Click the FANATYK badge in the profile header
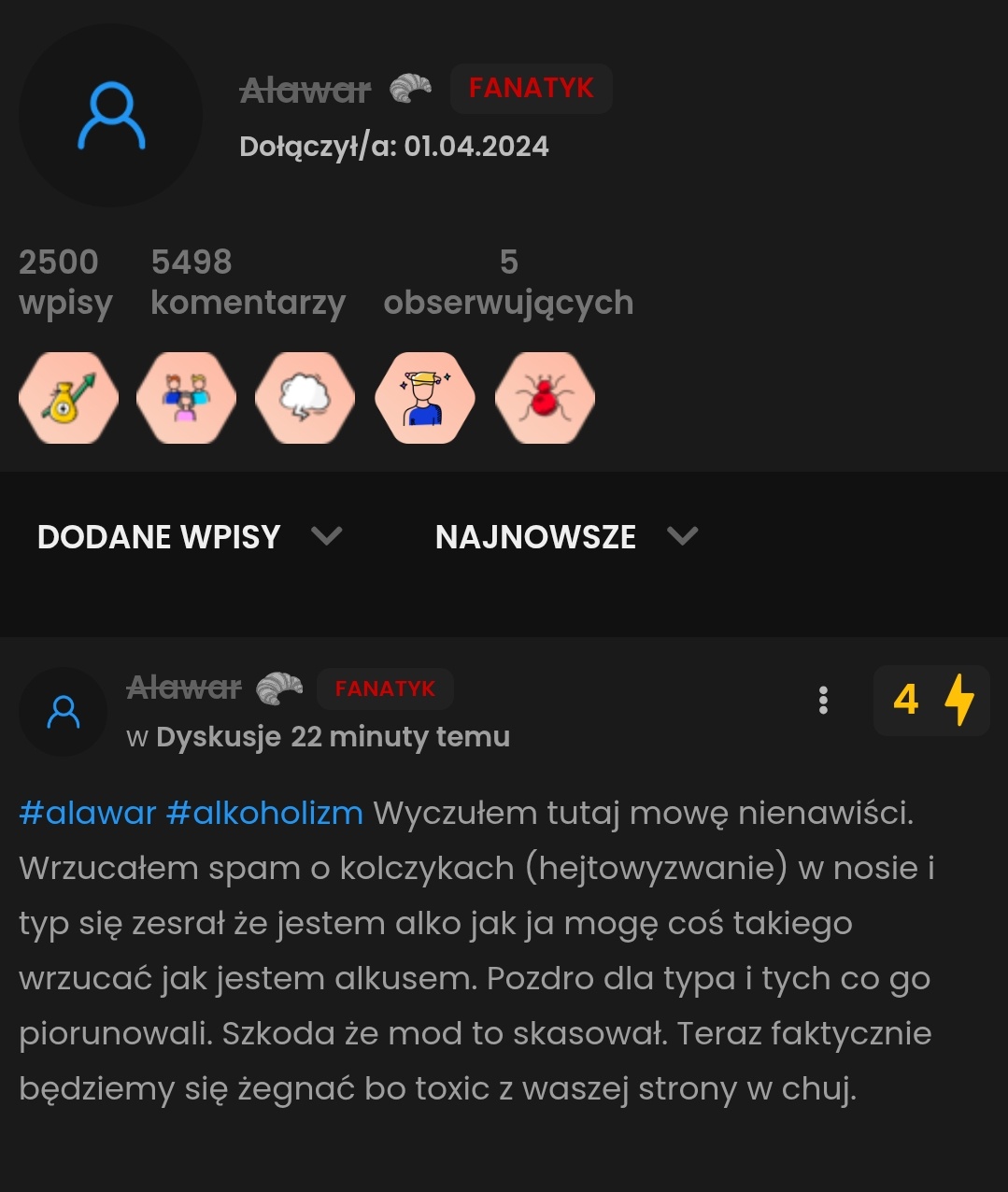This screenshot has width=1008, height=1192. click(x=531, y=88)
